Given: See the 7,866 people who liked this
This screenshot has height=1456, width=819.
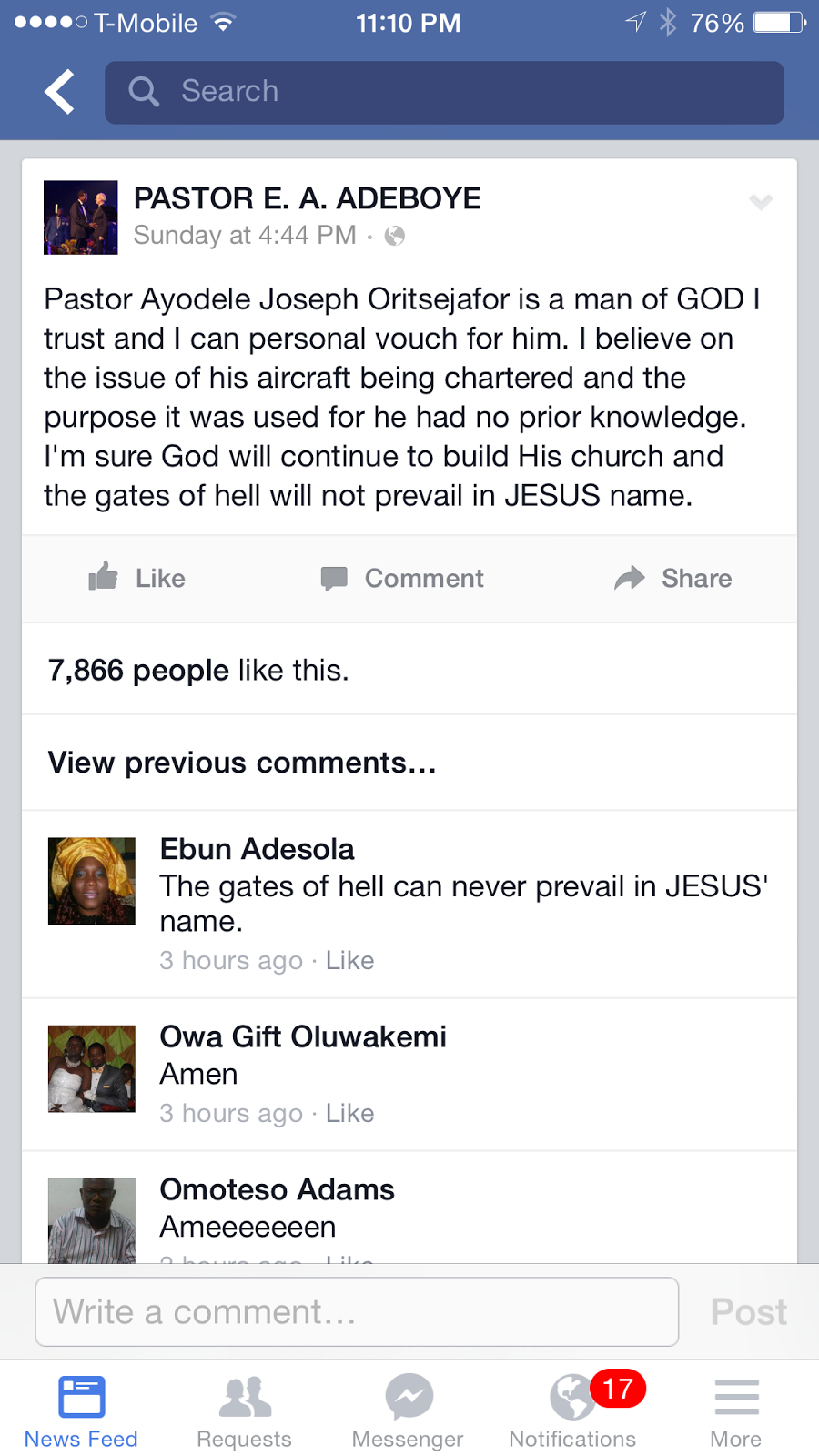Looking at the screenshot, I should click(x=198, y=671).
